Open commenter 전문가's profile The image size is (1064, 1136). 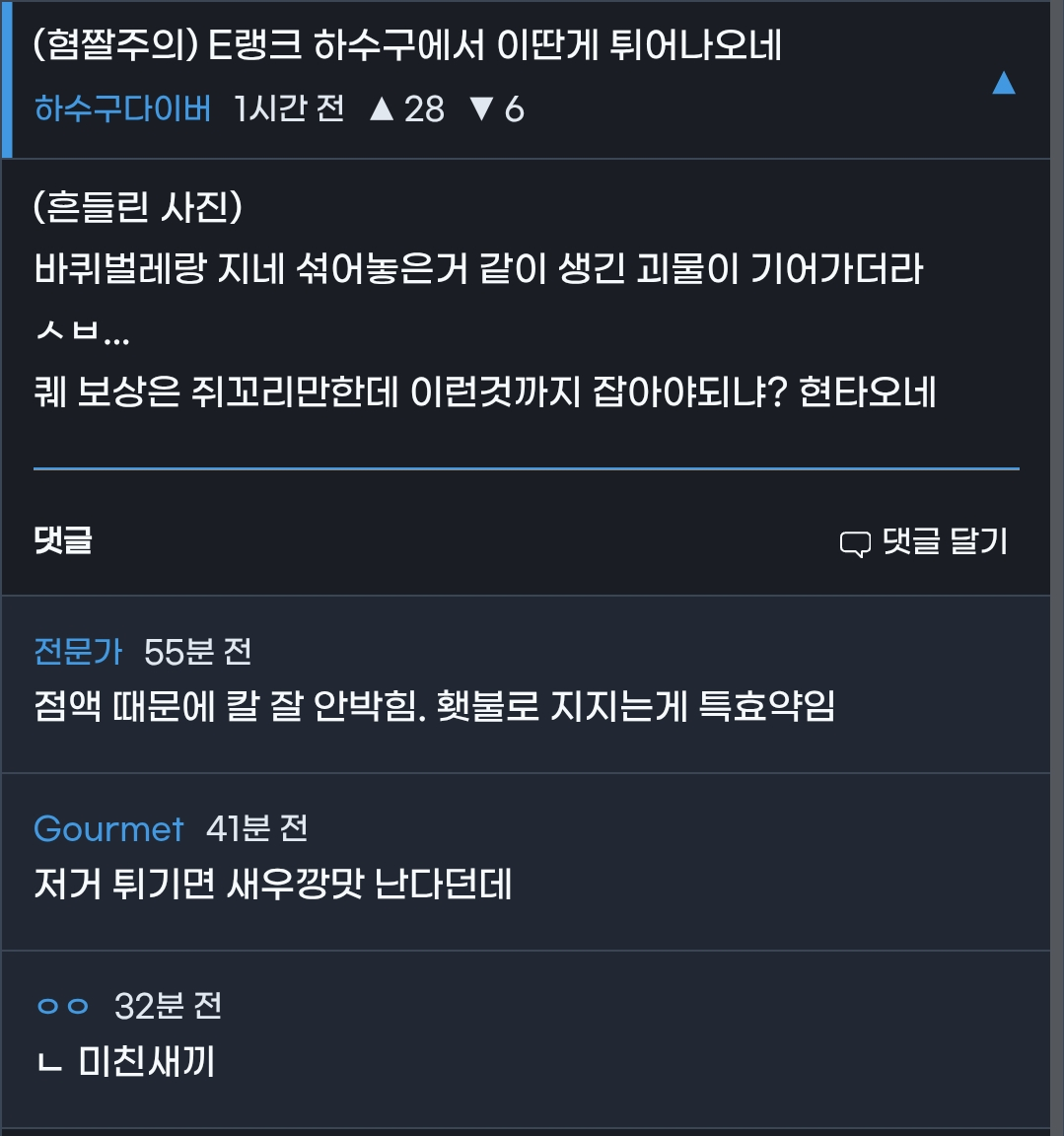point(78,652)
